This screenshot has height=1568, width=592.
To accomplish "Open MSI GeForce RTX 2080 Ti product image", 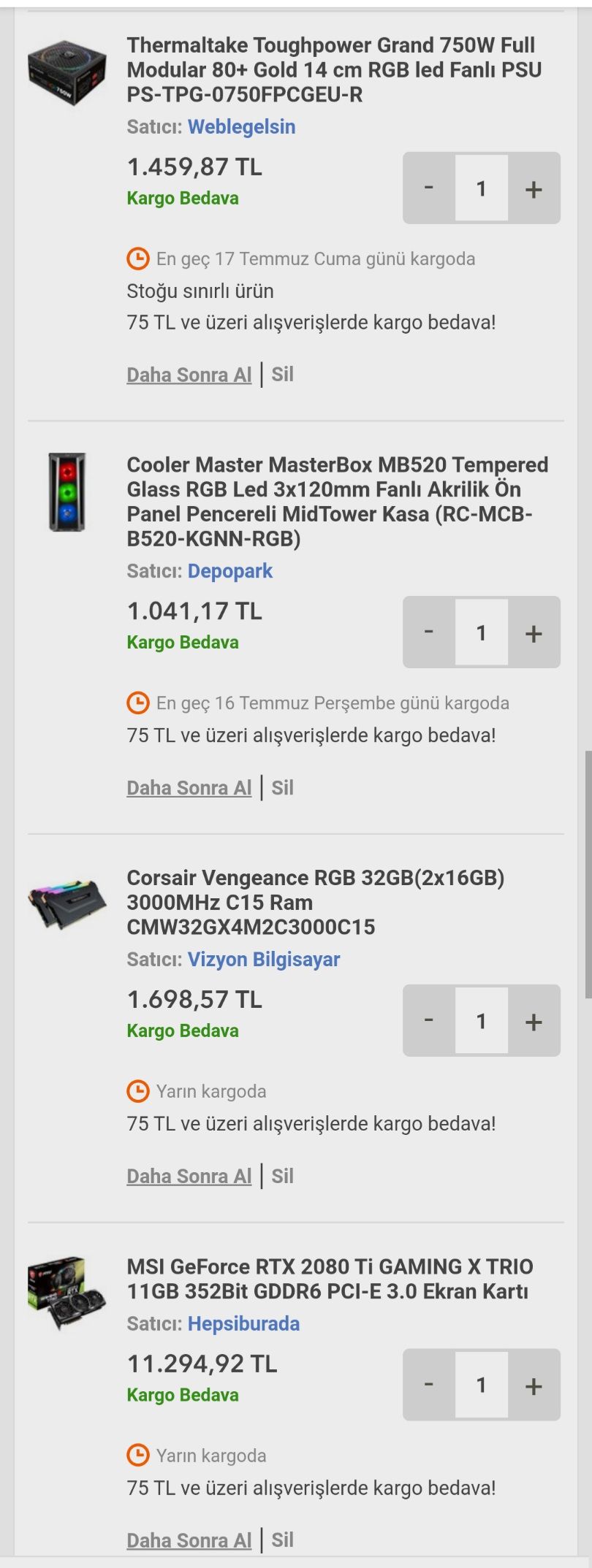I will pos(67,1292).
